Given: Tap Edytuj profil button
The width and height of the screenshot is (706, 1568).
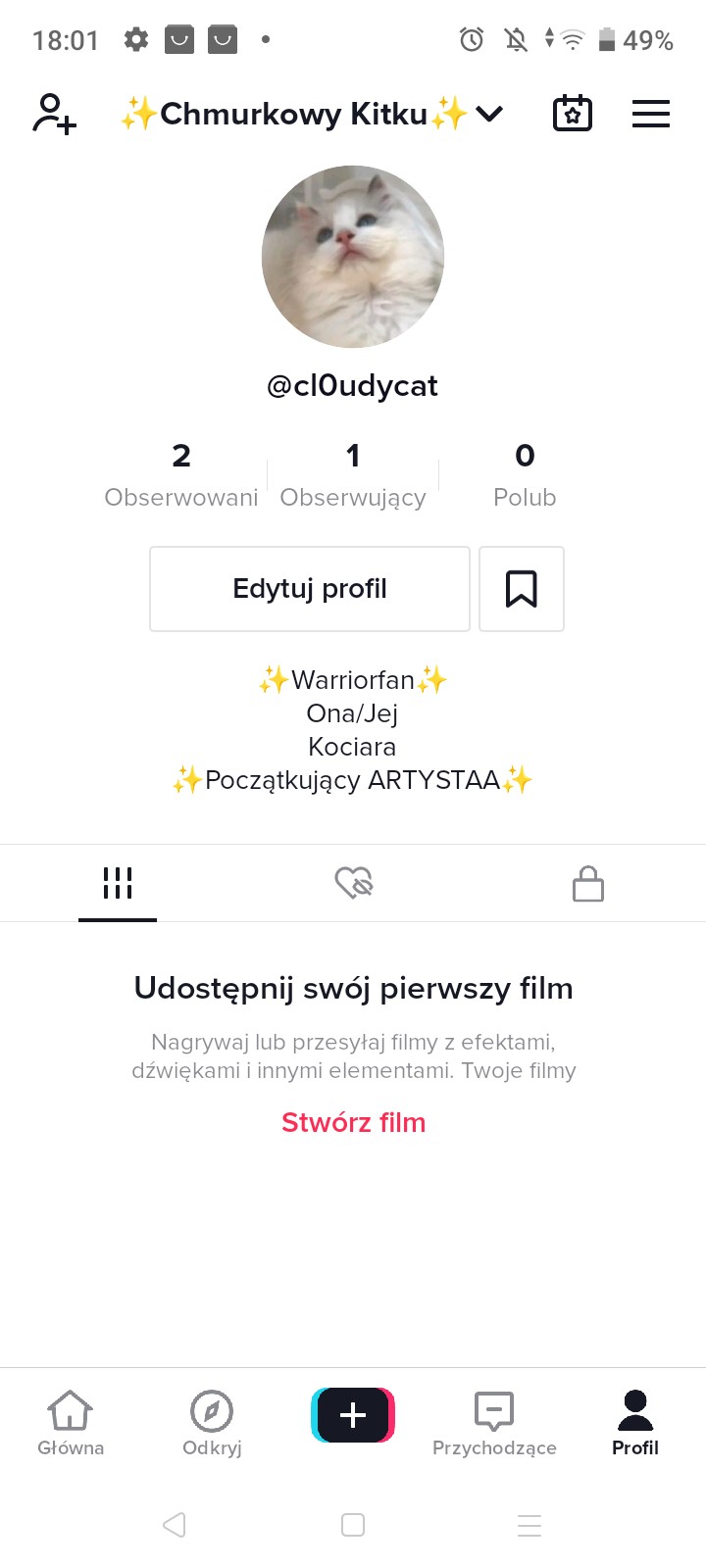Looking at the screenshot, I should click(310, 589).
